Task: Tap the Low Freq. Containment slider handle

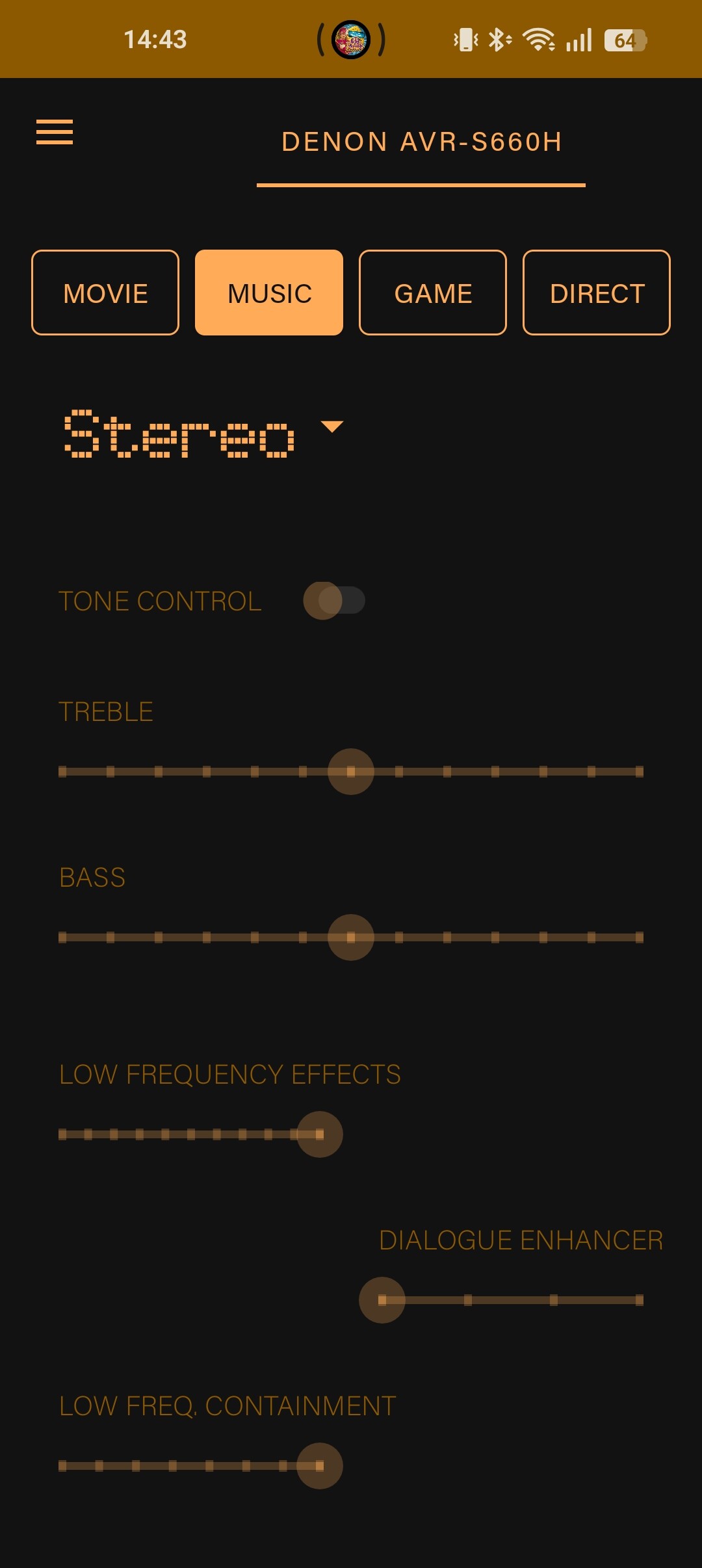Action: tap(320, 1466)
